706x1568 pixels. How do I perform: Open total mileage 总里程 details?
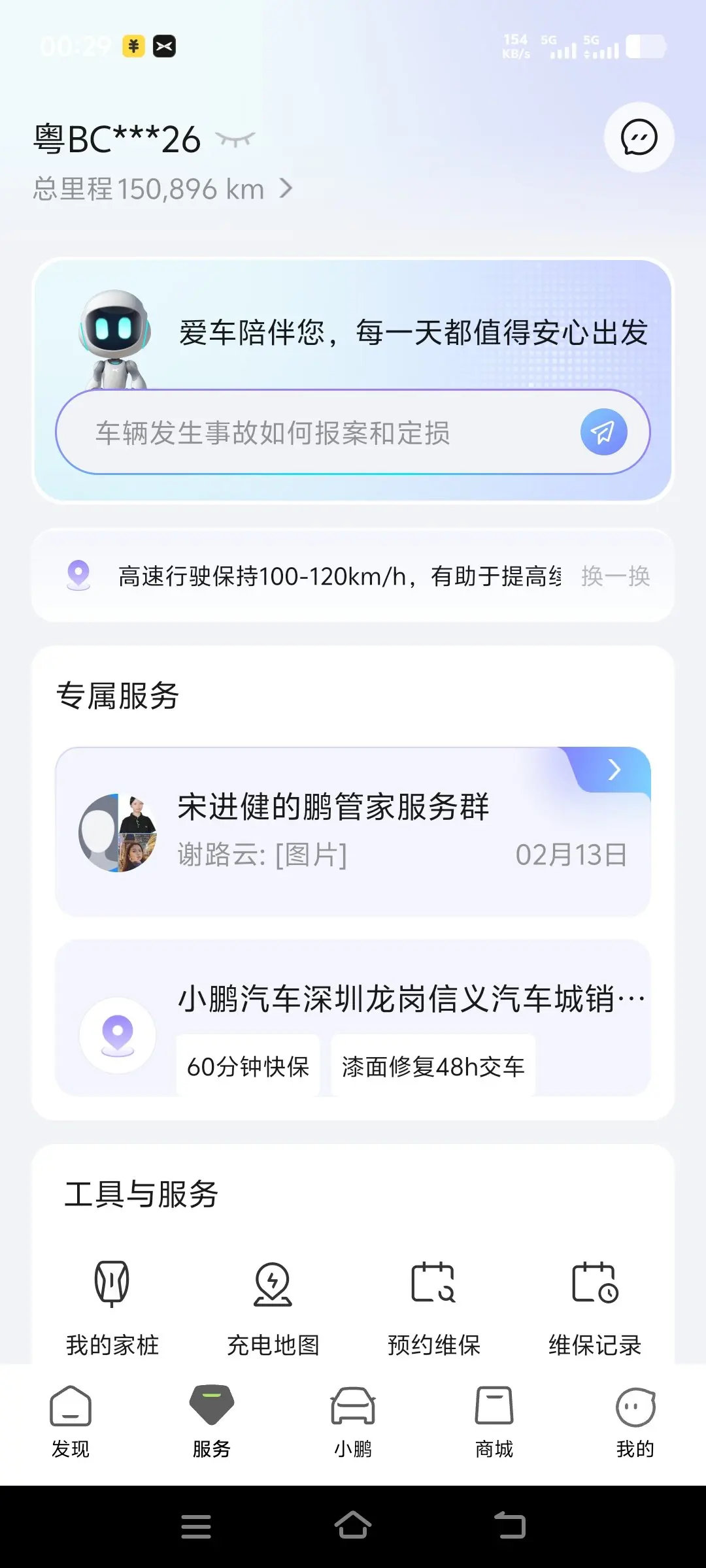point(163,189)
